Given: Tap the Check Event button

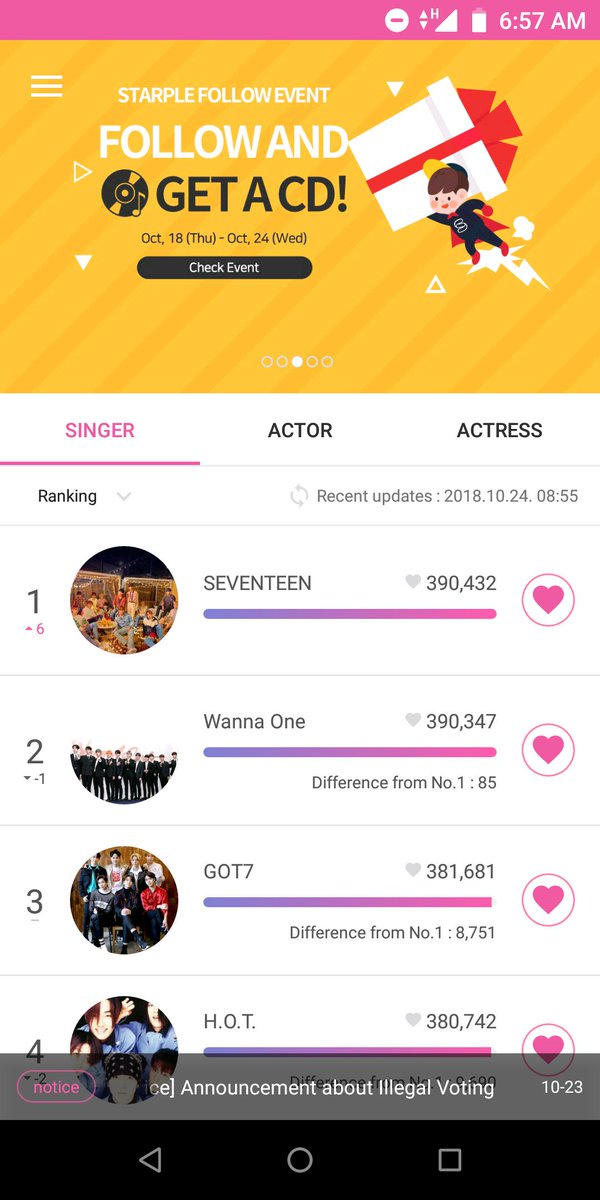Looking at the screenshot, I should pos(224,268).
